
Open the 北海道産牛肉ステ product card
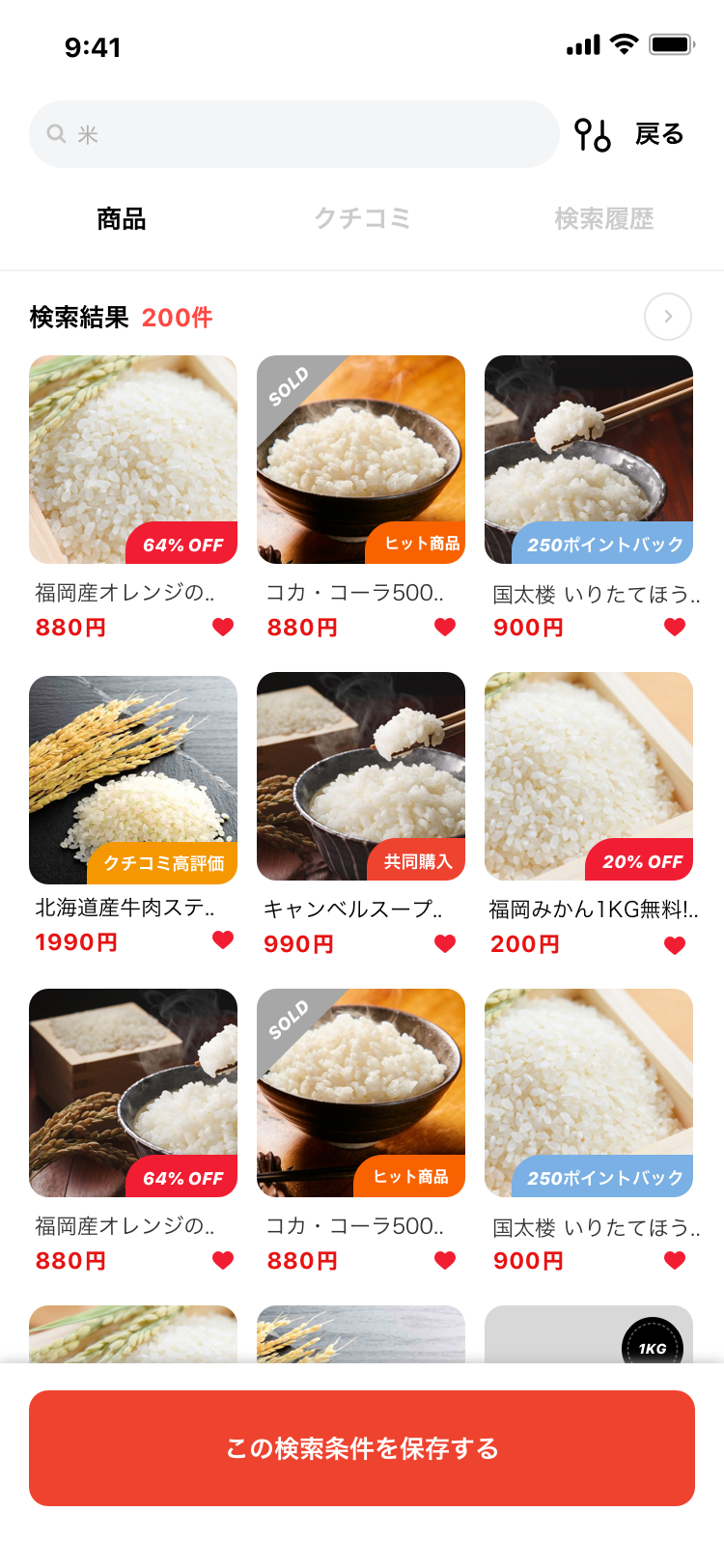[x=133, y=779]
